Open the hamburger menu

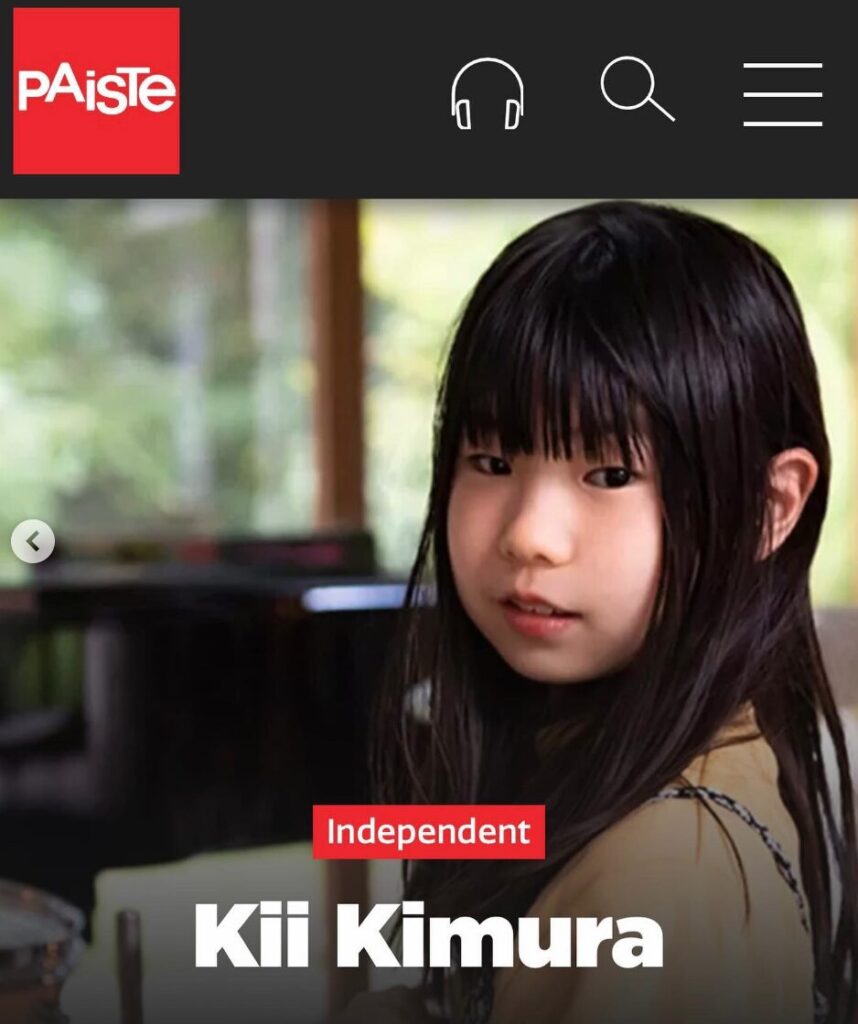click(783, 94)
